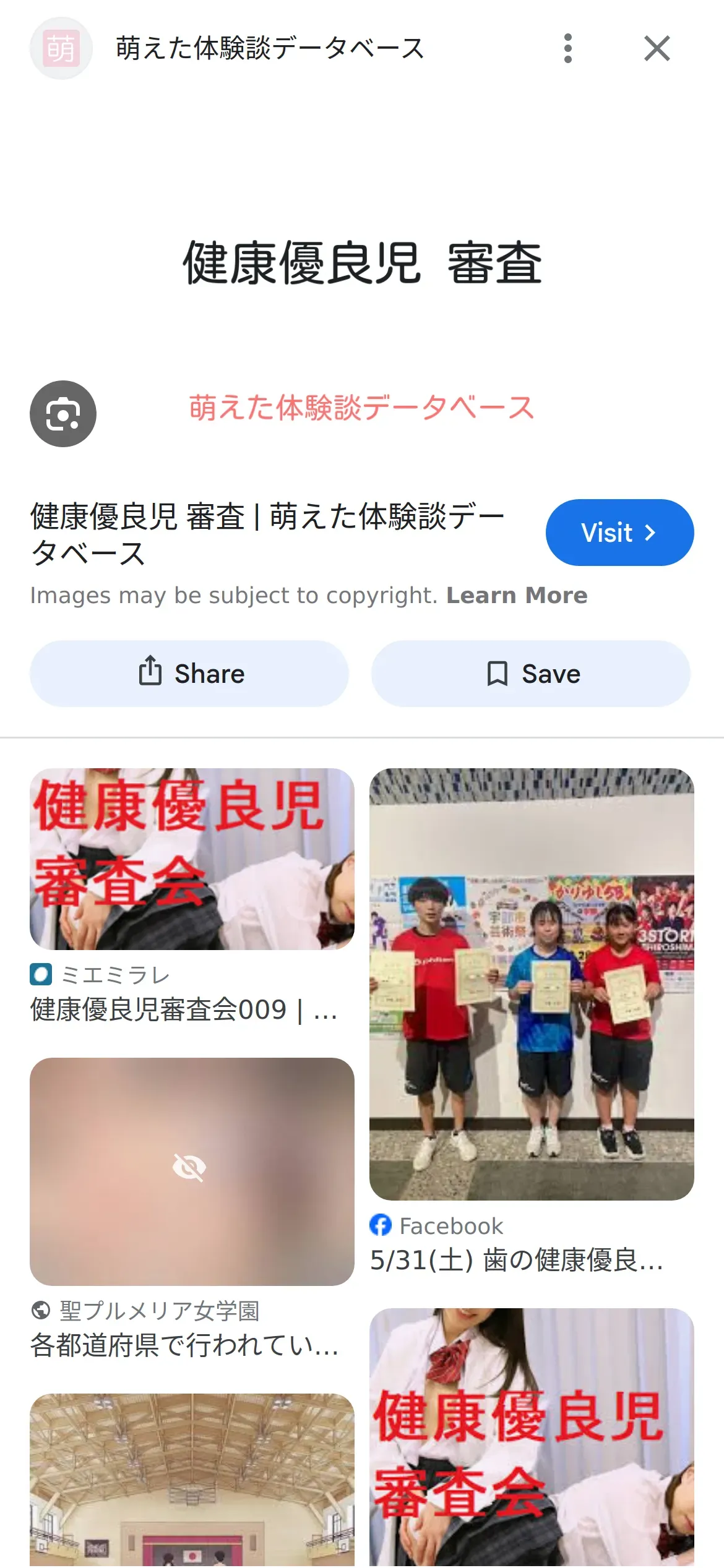Share this image

pos(189,674)
